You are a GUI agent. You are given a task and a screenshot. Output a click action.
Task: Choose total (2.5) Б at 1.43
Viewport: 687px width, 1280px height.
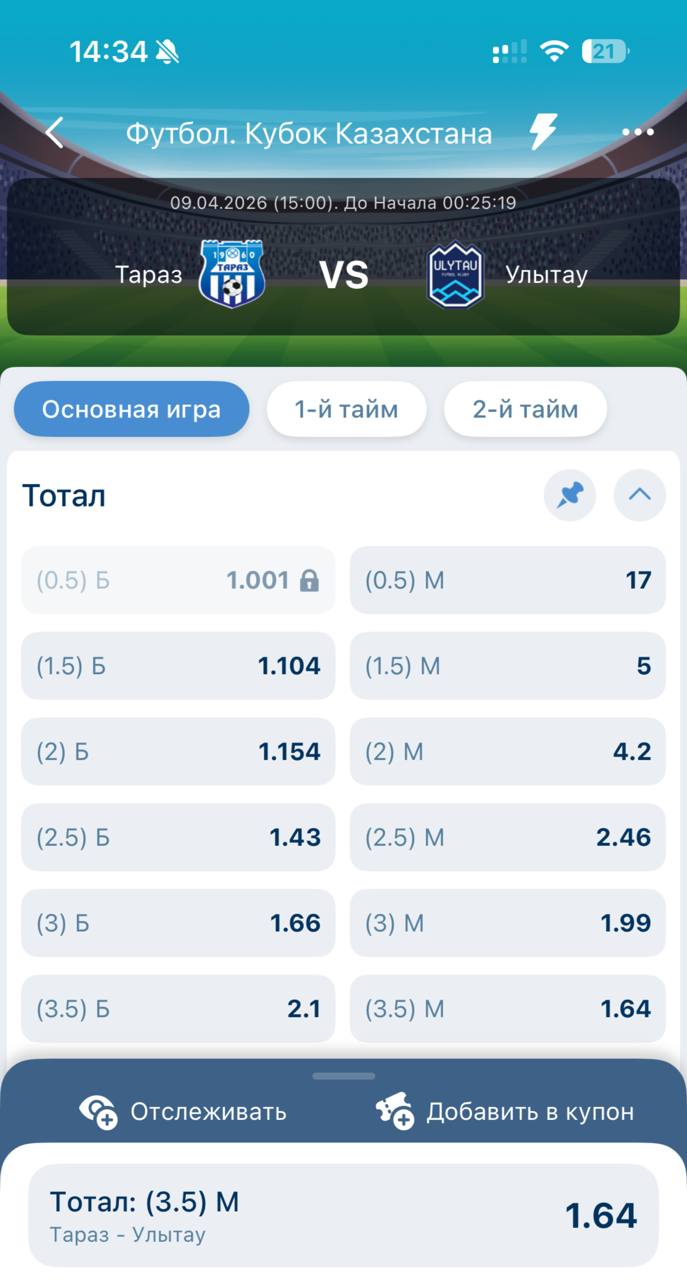(x=179, y=837)
